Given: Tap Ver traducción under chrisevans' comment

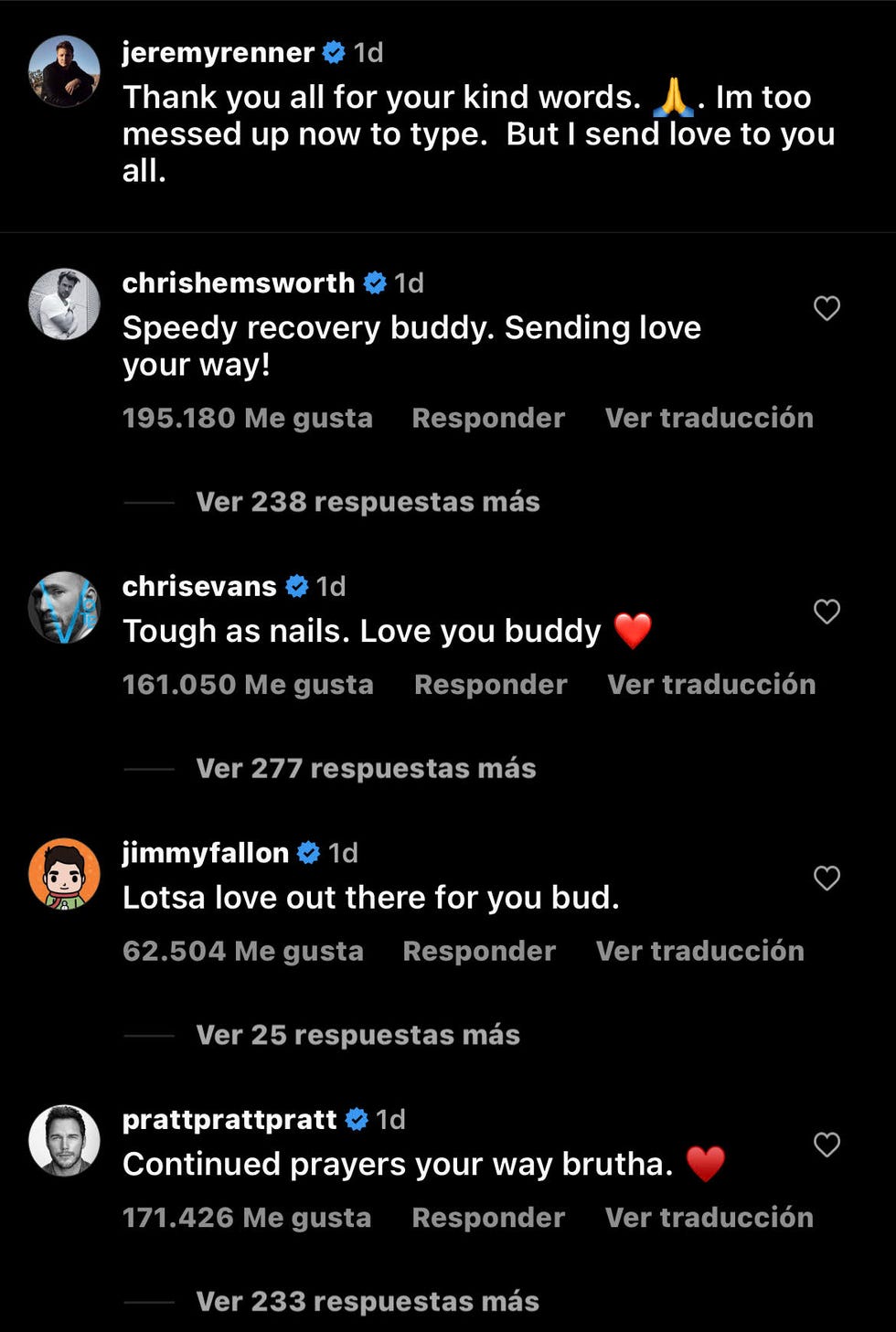Looking at the screenshot, I should tap(711, 685).
